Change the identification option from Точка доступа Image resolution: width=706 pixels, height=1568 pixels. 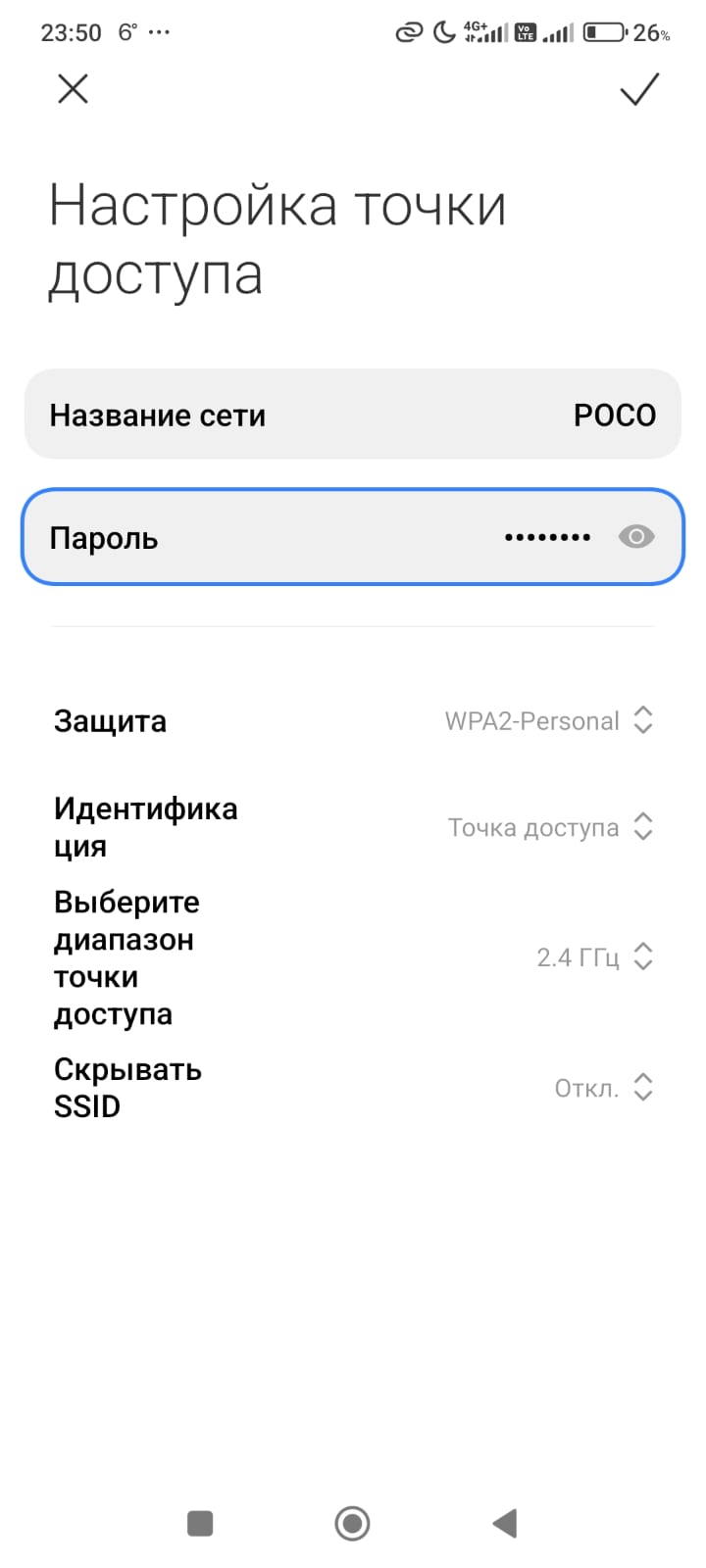coord(549,827)
